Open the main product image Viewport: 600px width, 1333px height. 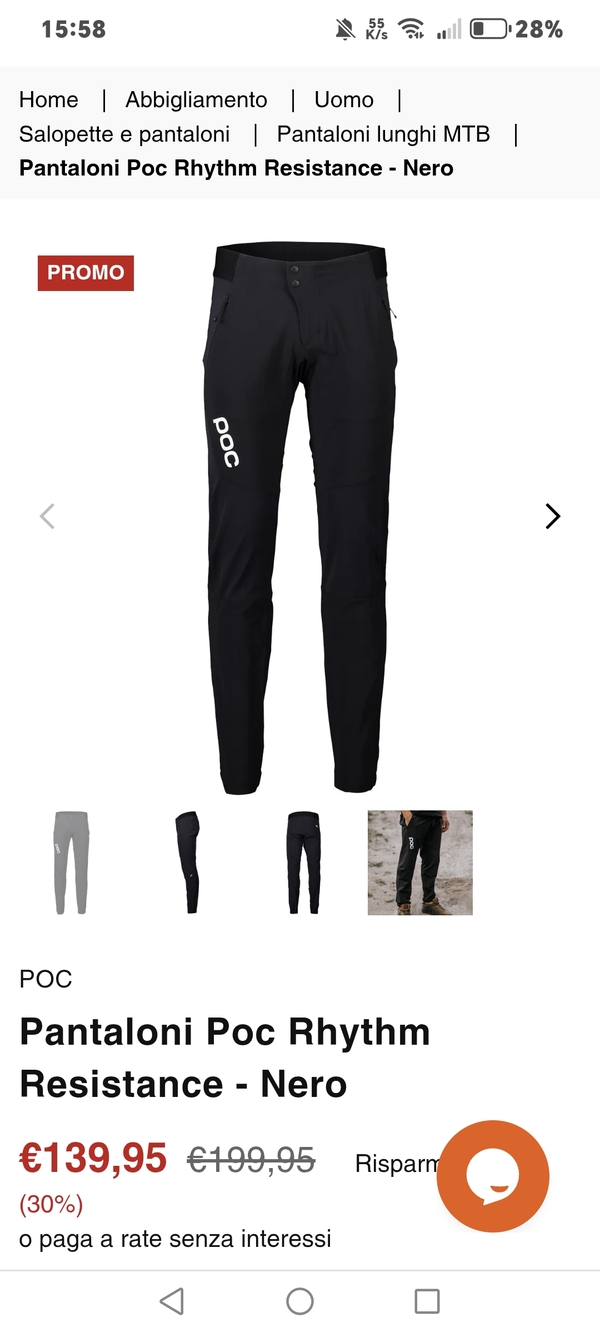point(300,516)
